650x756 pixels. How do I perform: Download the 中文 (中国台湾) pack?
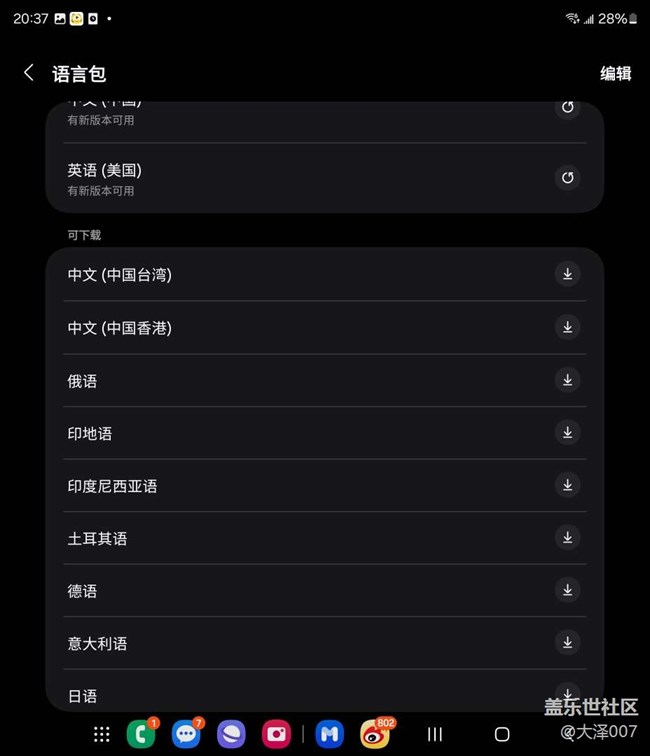567,274
